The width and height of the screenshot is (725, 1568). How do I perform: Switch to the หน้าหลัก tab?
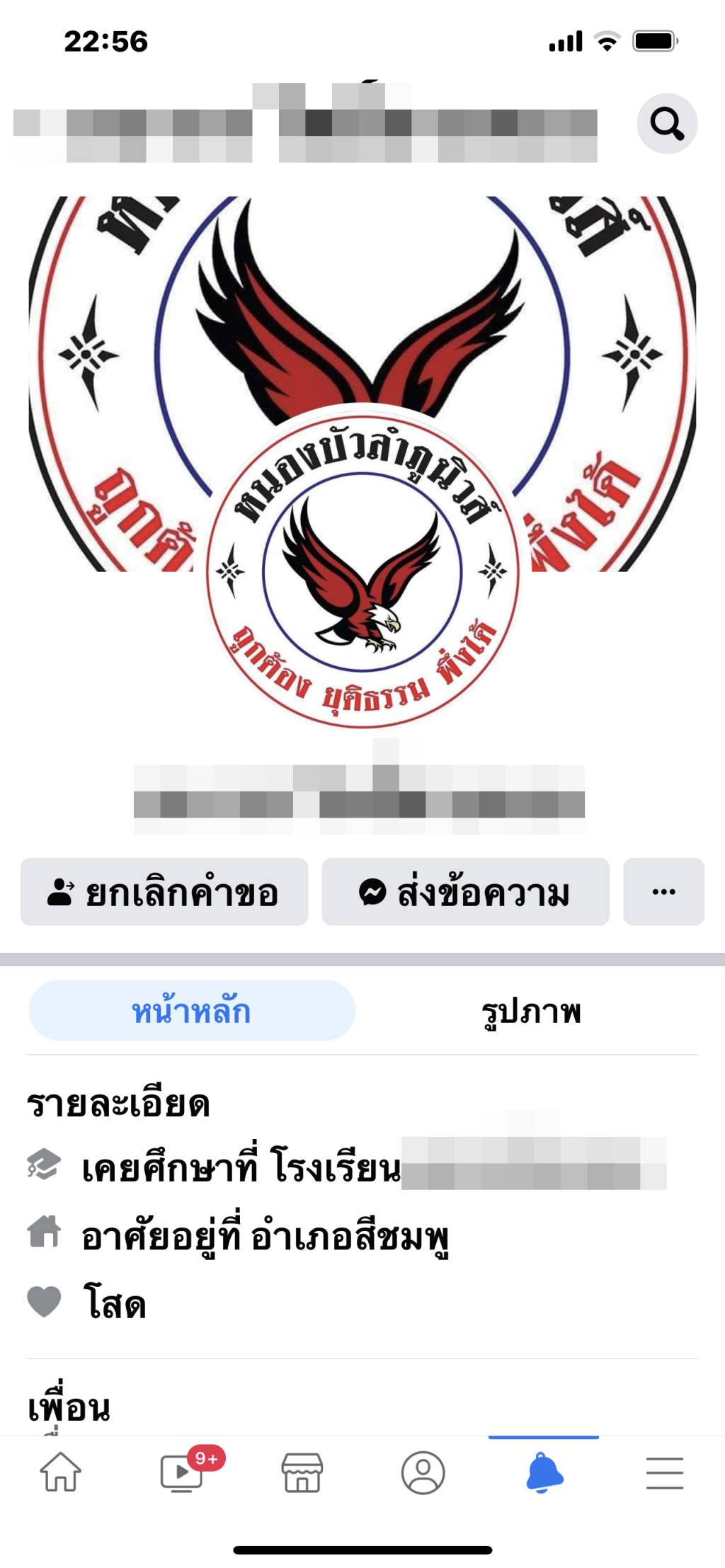[192, 1011]
